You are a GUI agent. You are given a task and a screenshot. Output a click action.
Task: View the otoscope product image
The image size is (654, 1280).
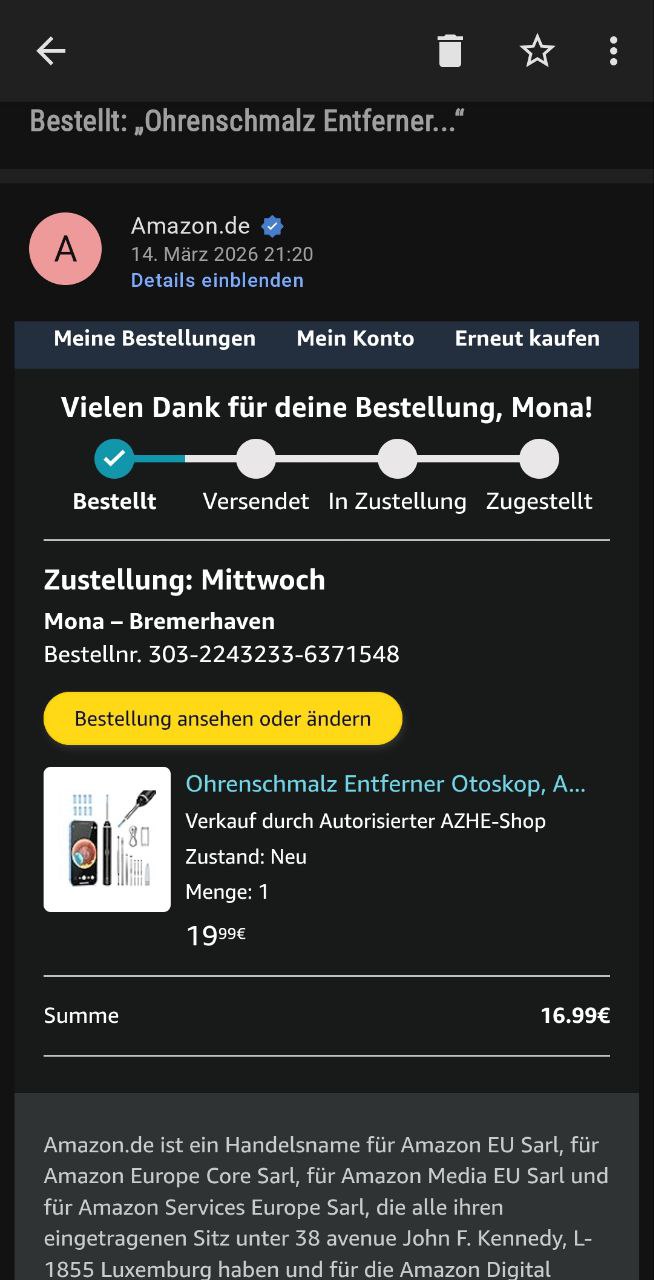(x=107, y=839)
